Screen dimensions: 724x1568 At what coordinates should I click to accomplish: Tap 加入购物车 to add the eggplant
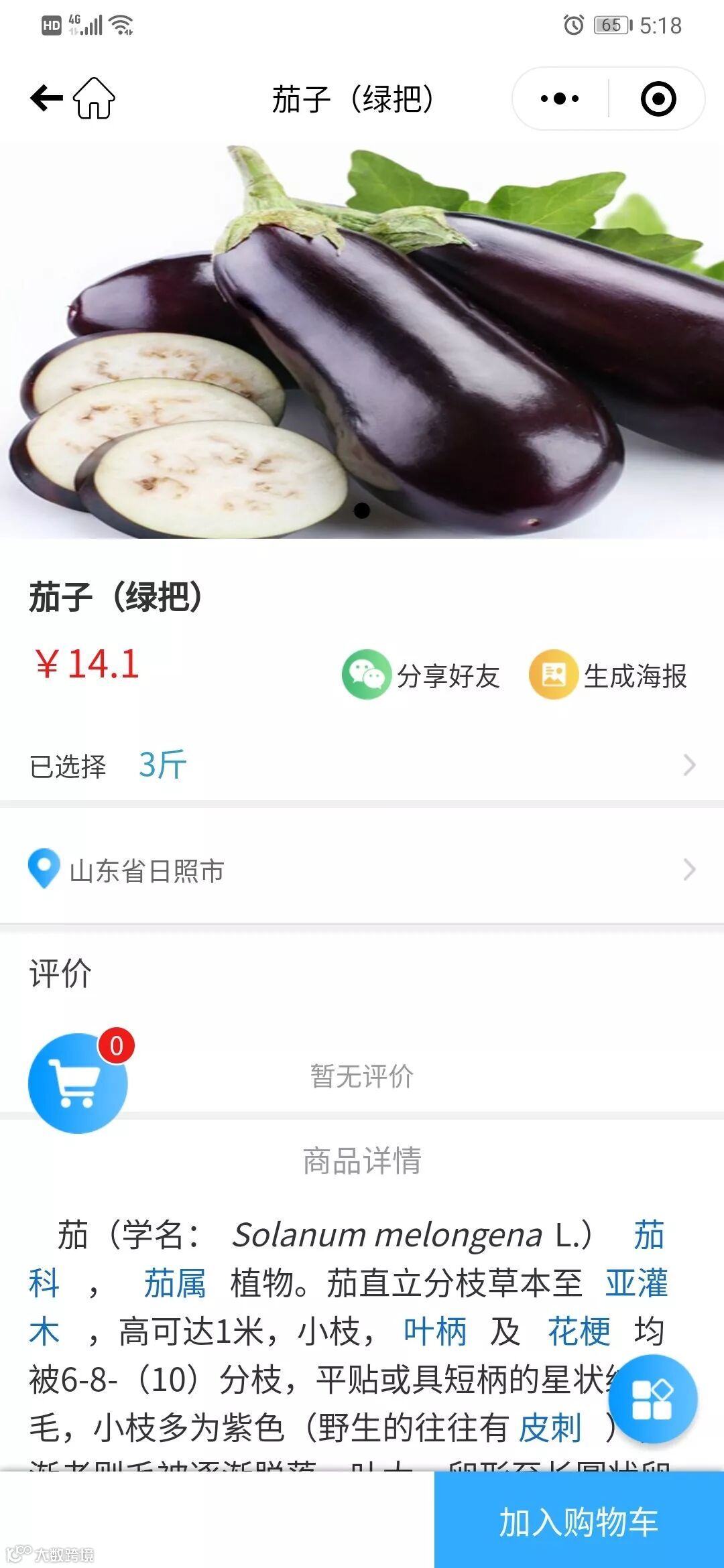pyautogui.click(x=579, y=1521)
